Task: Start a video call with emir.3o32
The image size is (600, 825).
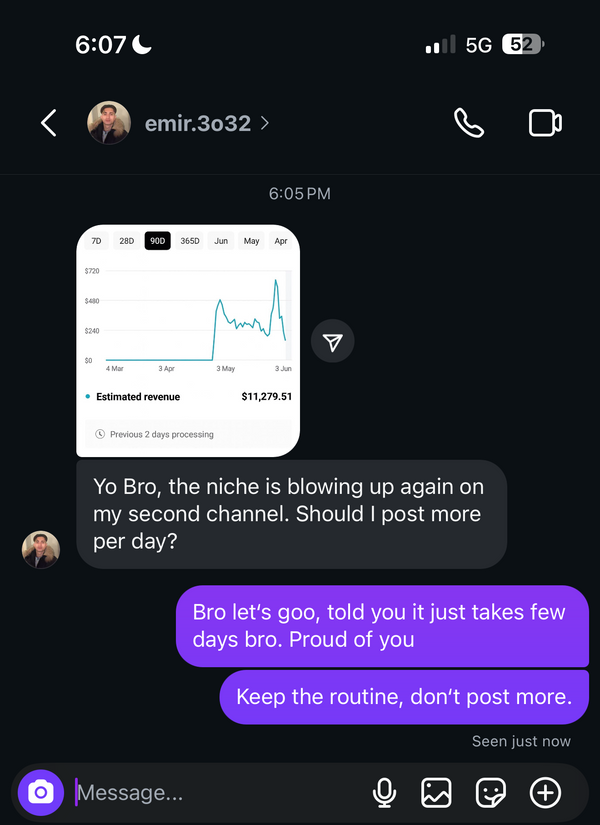Action: (x=544, y=123)
